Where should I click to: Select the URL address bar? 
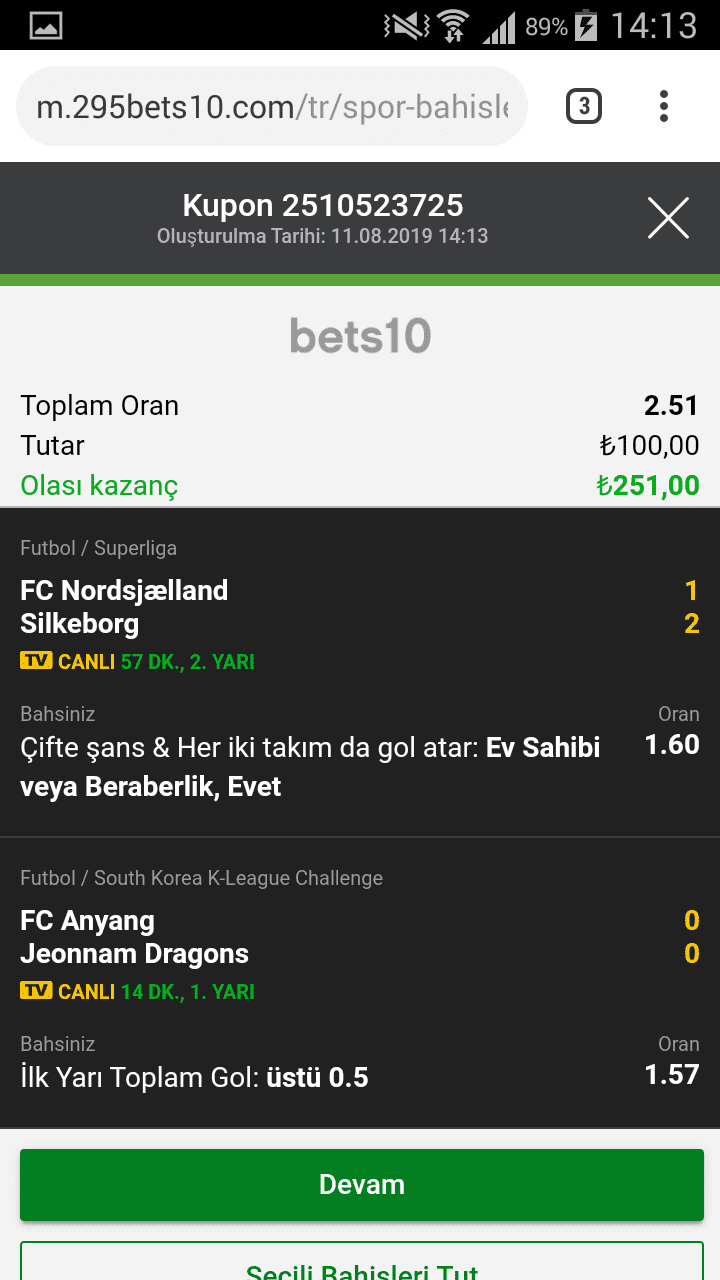tap(271, 106)
